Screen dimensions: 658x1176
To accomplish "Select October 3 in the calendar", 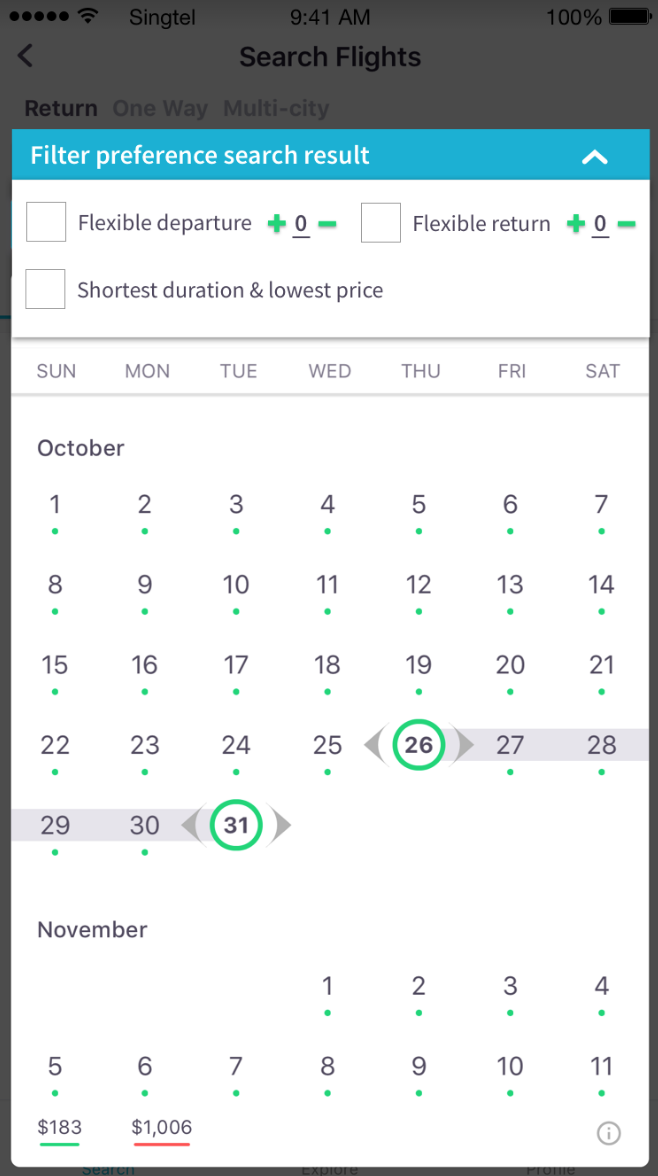I will click(x=236, y=505).
